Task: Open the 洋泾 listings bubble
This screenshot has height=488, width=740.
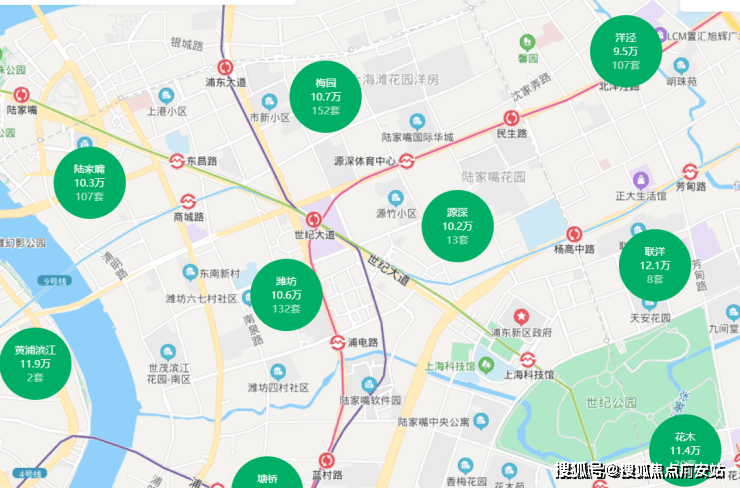Action: pos(626,51)
